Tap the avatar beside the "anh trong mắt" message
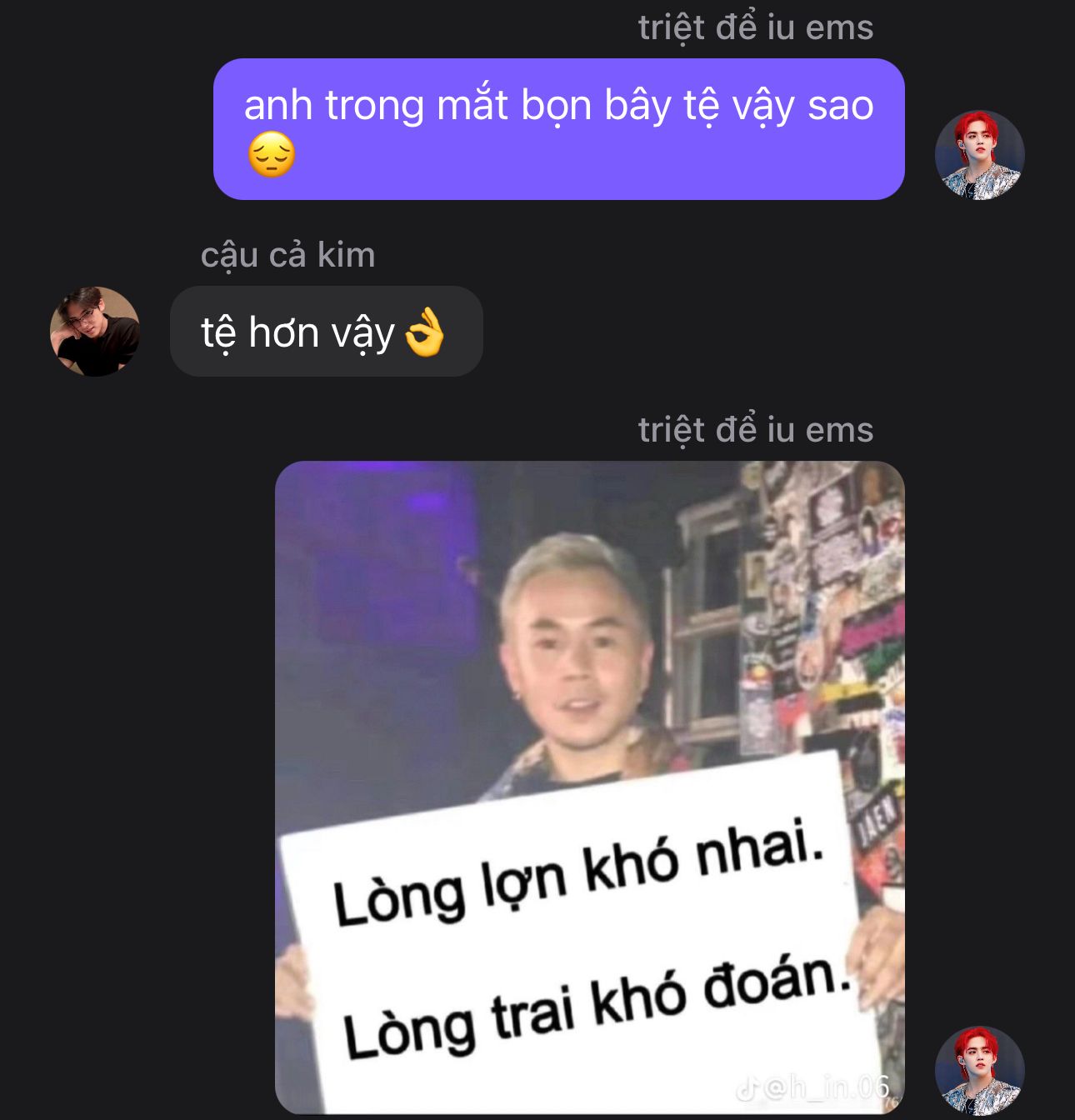This screenshot has width=1075, height=1120. tap(979, 155)
